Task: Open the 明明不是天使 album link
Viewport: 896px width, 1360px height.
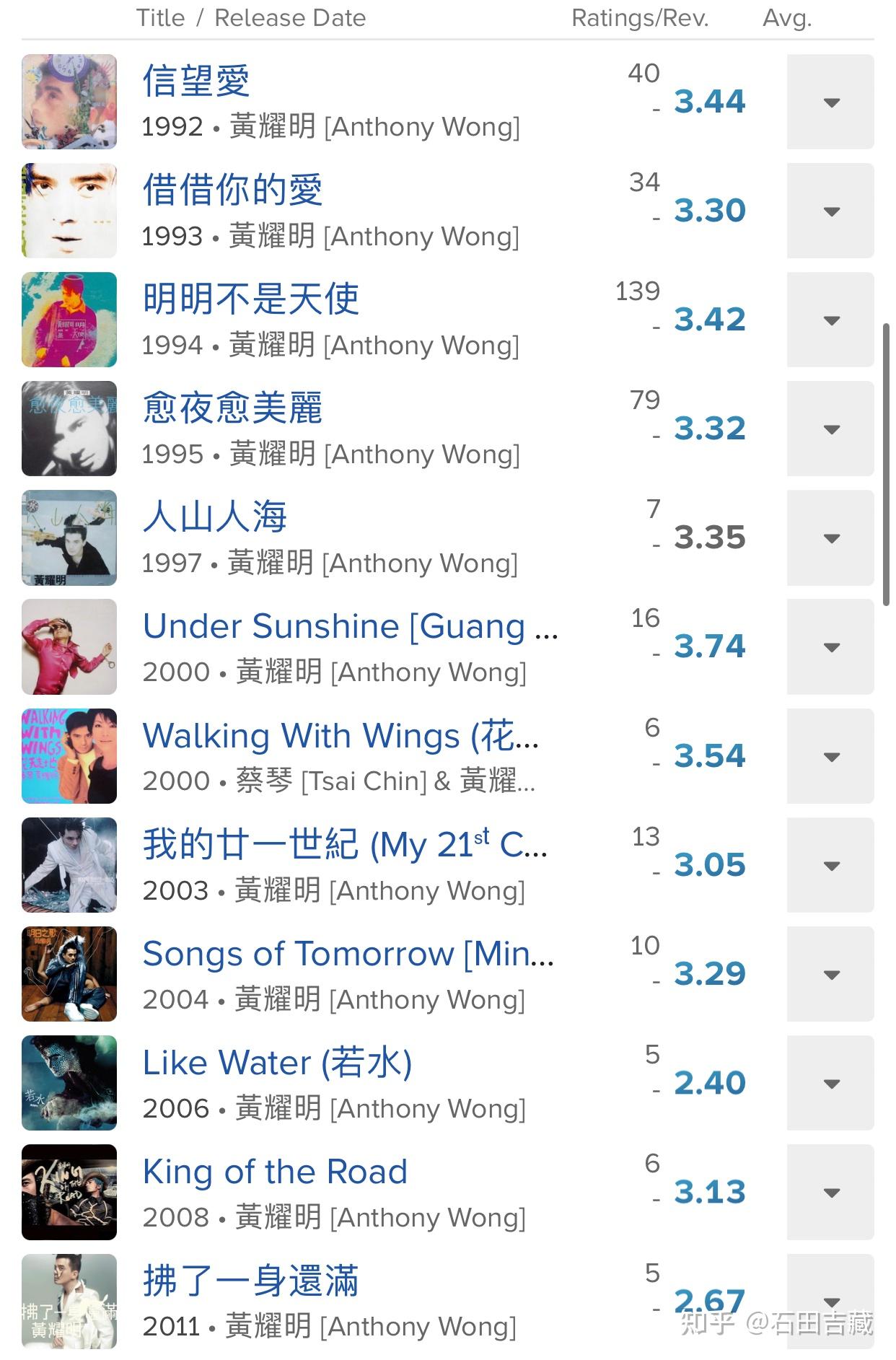Action: (252, 299)
